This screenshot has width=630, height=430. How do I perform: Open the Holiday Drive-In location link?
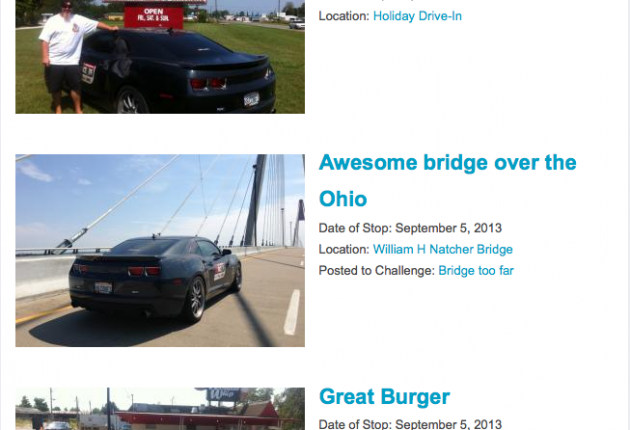[417, 16]
